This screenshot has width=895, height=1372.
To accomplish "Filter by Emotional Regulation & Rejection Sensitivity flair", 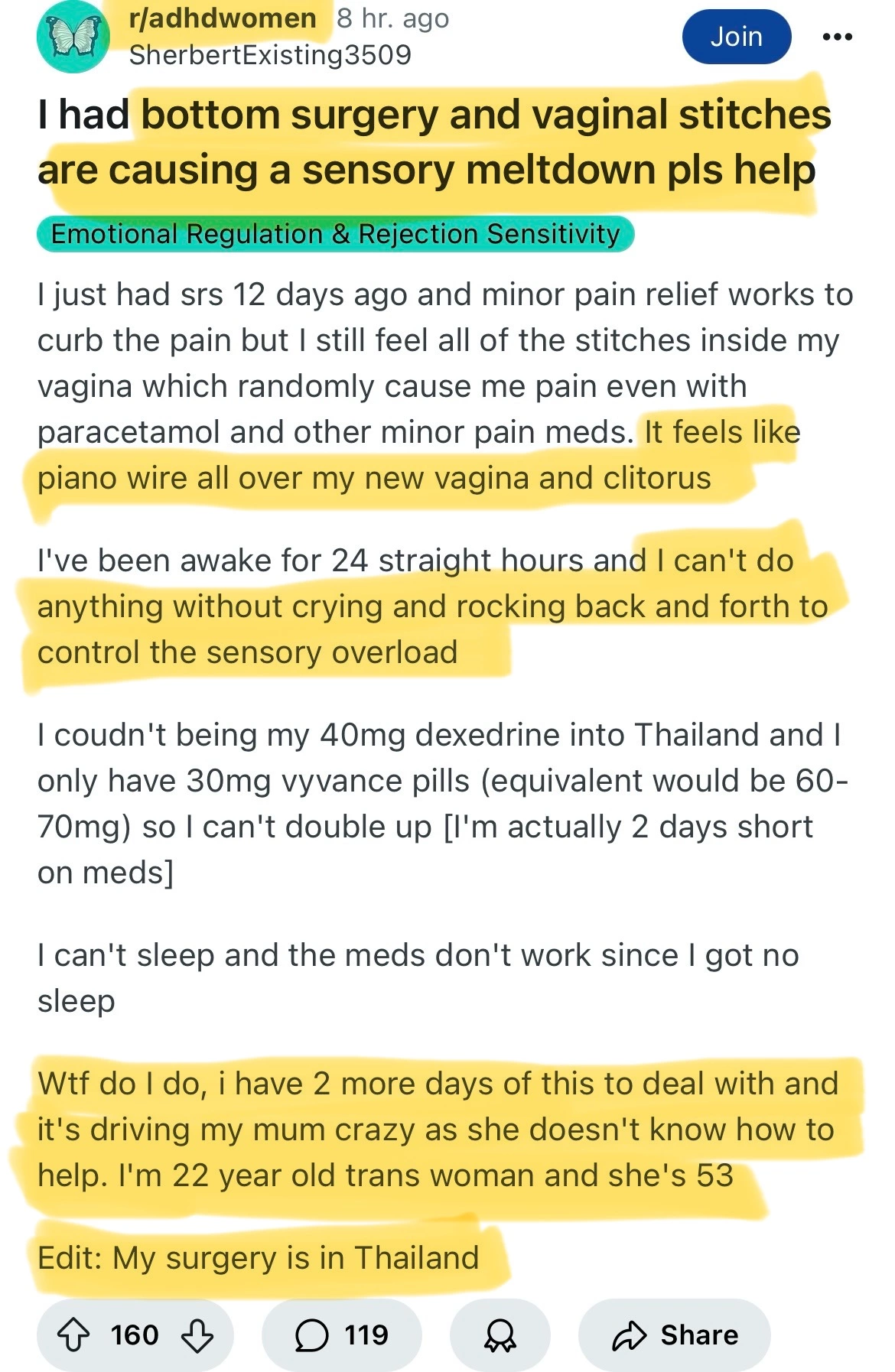I will coord(335,234).
